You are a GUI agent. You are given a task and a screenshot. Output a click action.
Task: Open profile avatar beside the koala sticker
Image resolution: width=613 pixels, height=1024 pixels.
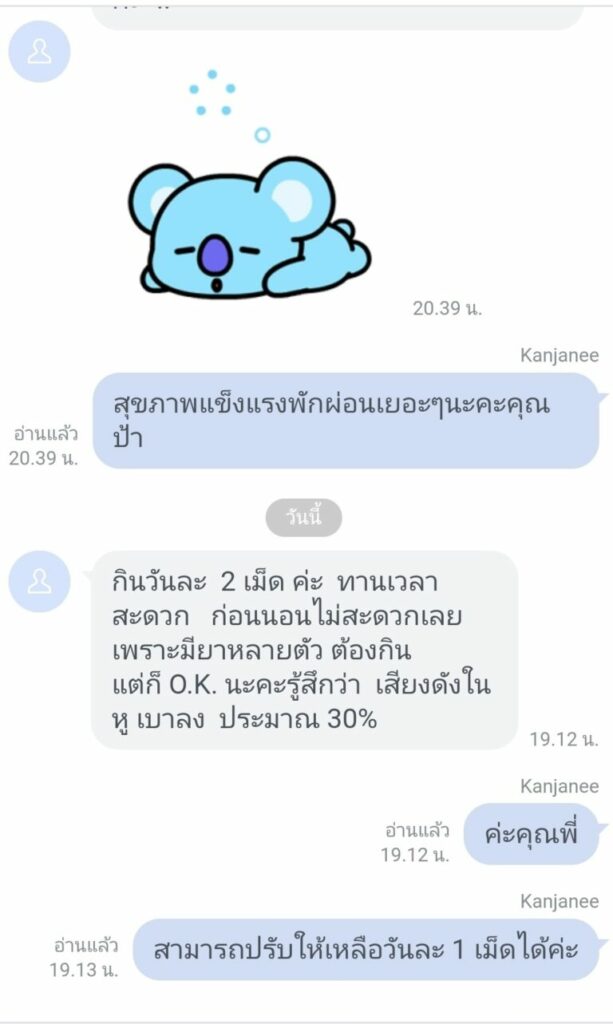[39, 52]
